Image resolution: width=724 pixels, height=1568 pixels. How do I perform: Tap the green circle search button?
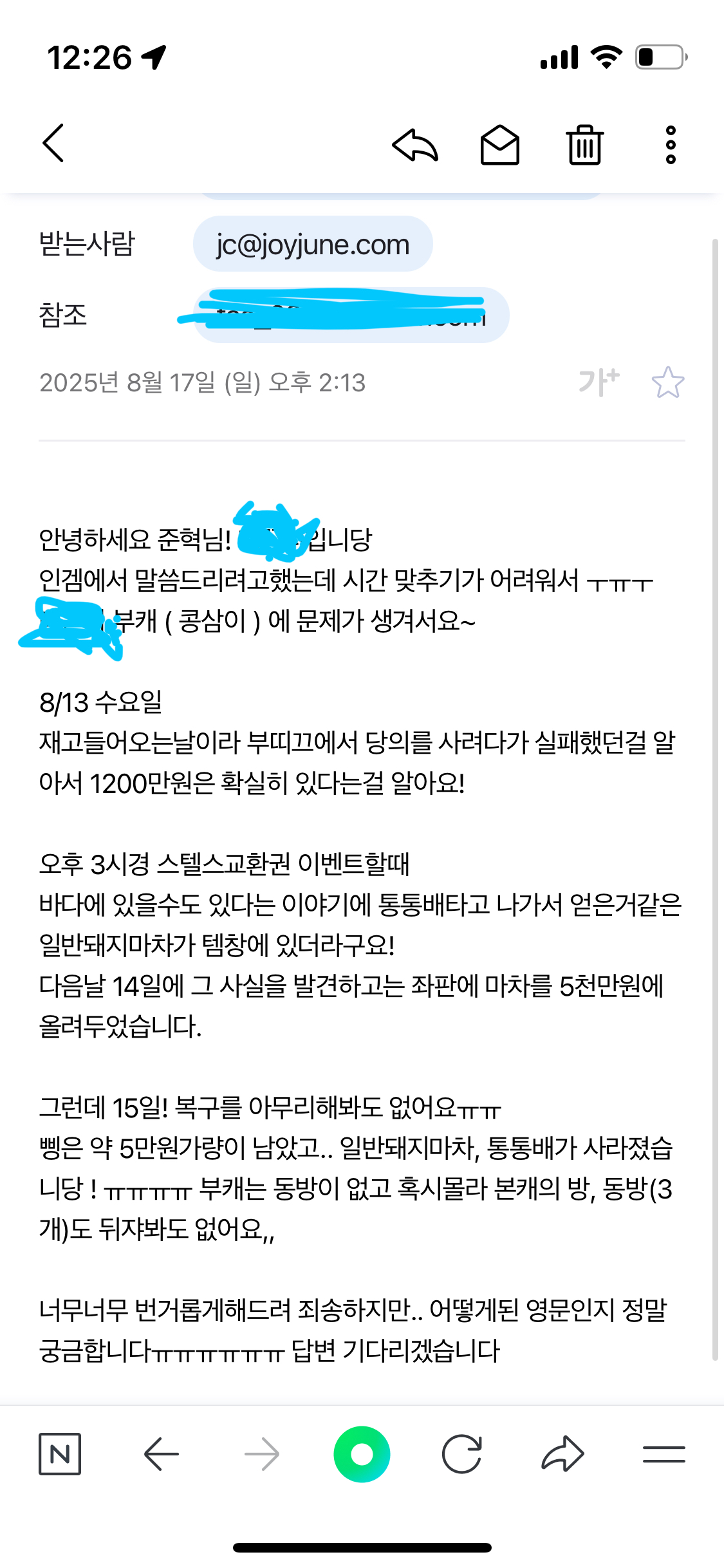click(362, 1454)
